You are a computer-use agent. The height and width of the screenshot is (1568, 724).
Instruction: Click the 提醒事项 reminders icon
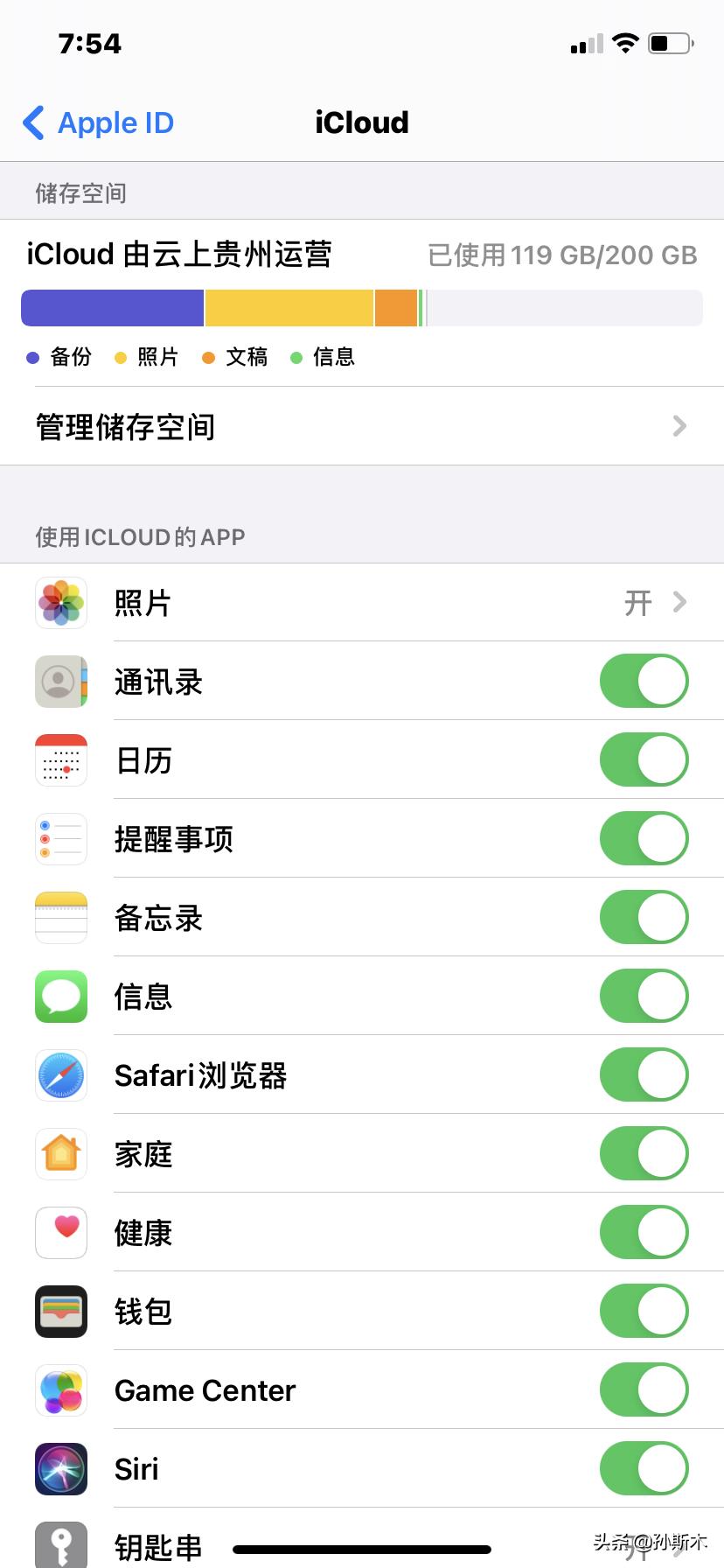pos(60,839)
